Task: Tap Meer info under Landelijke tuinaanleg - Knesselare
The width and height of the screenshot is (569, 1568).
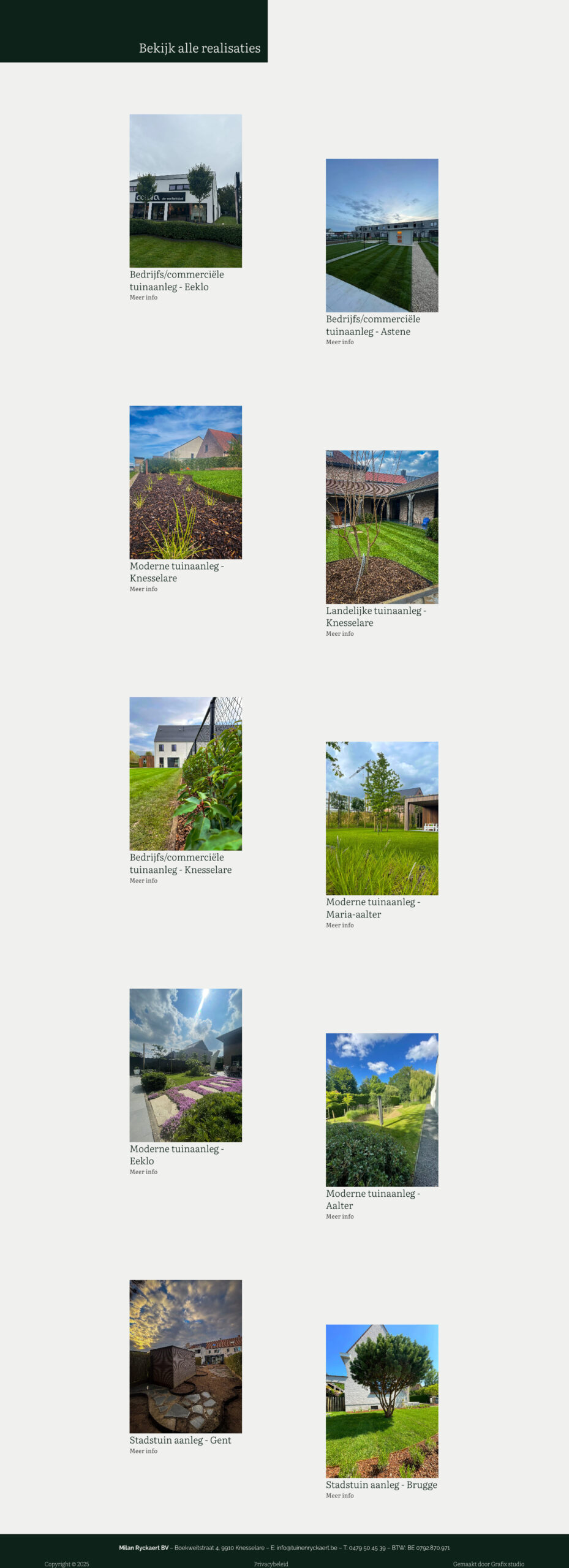Action: [339, 634]
